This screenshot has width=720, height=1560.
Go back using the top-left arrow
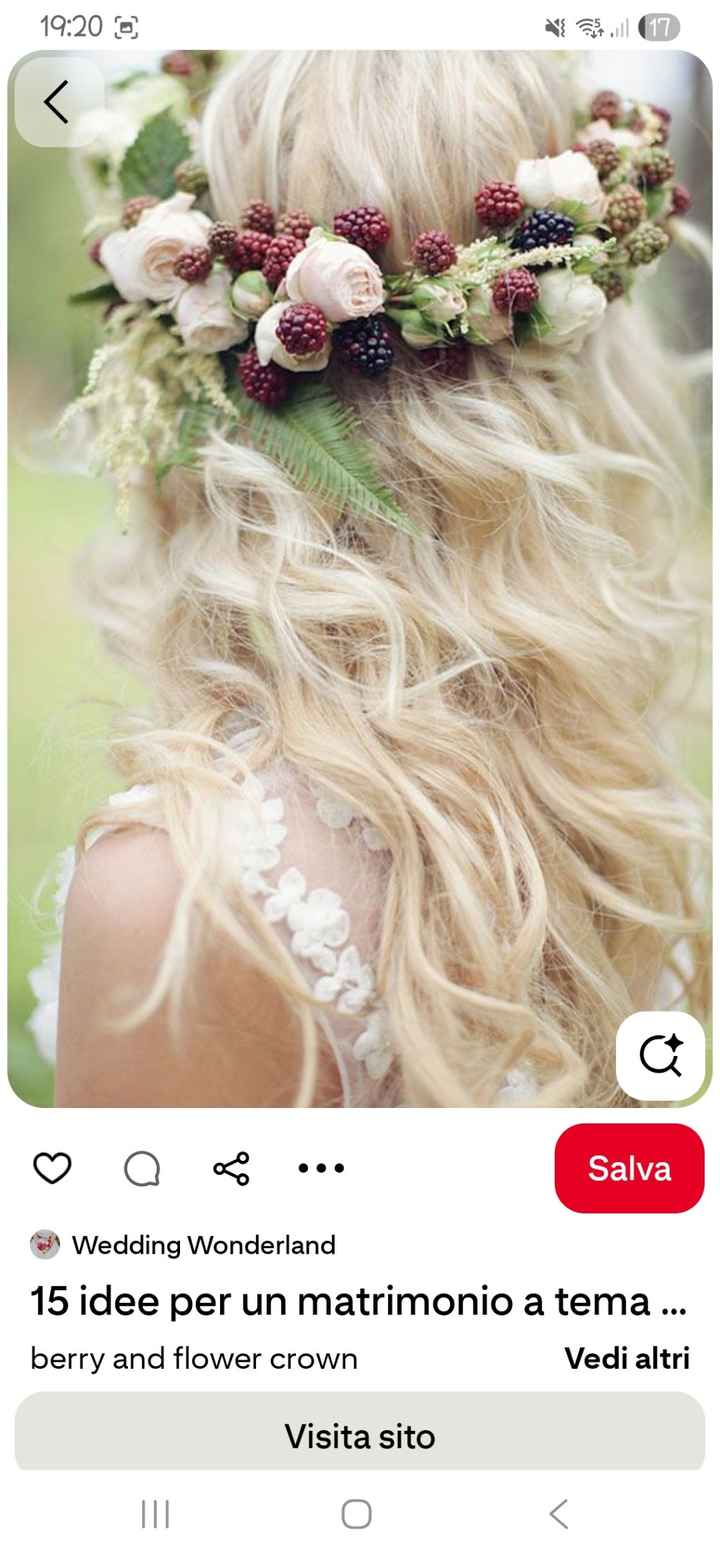(57, 102)
